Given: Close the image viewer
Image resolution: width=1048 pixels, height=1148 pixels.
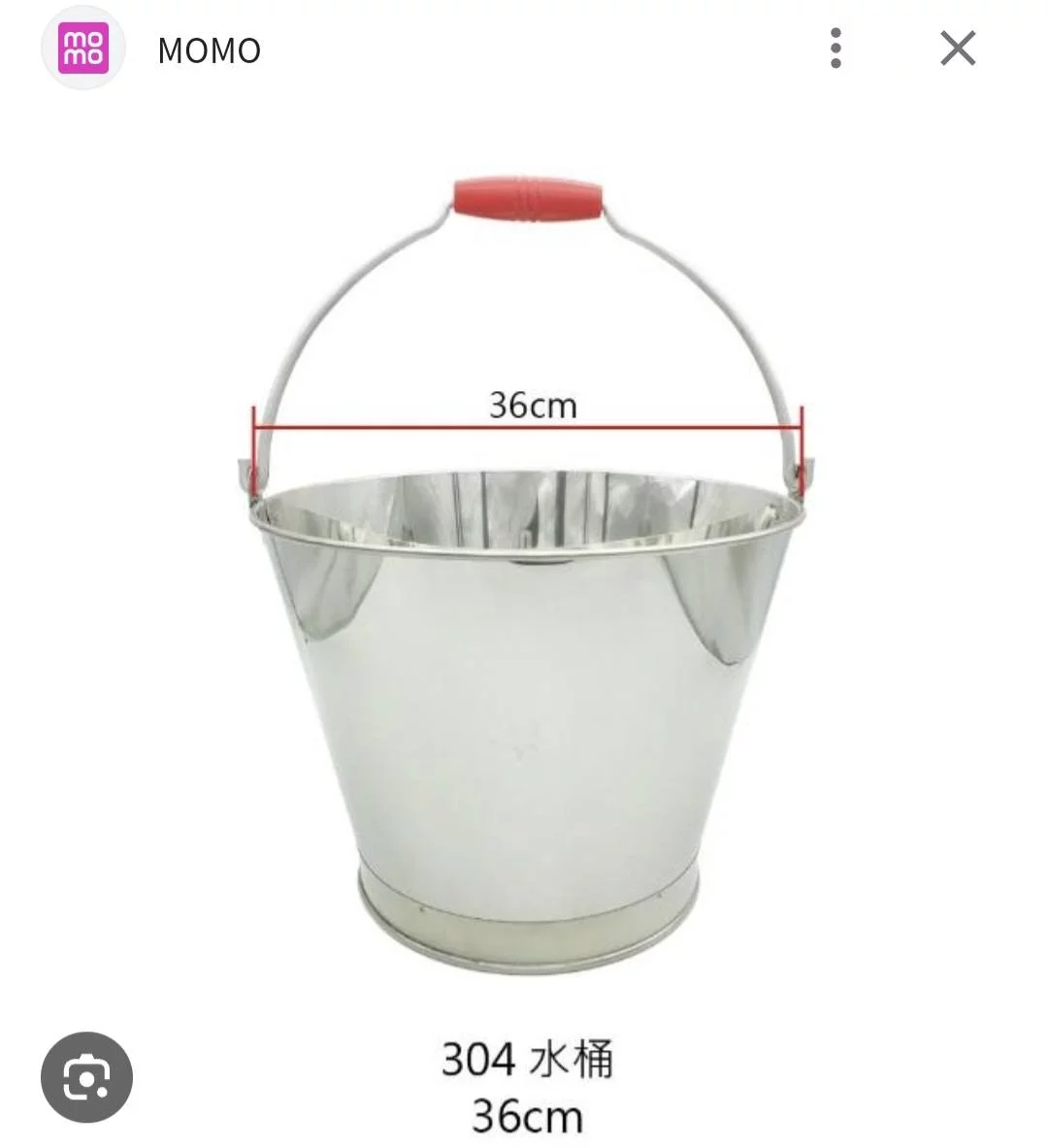Looking at the screenshot, I should [x=958, y=49].
